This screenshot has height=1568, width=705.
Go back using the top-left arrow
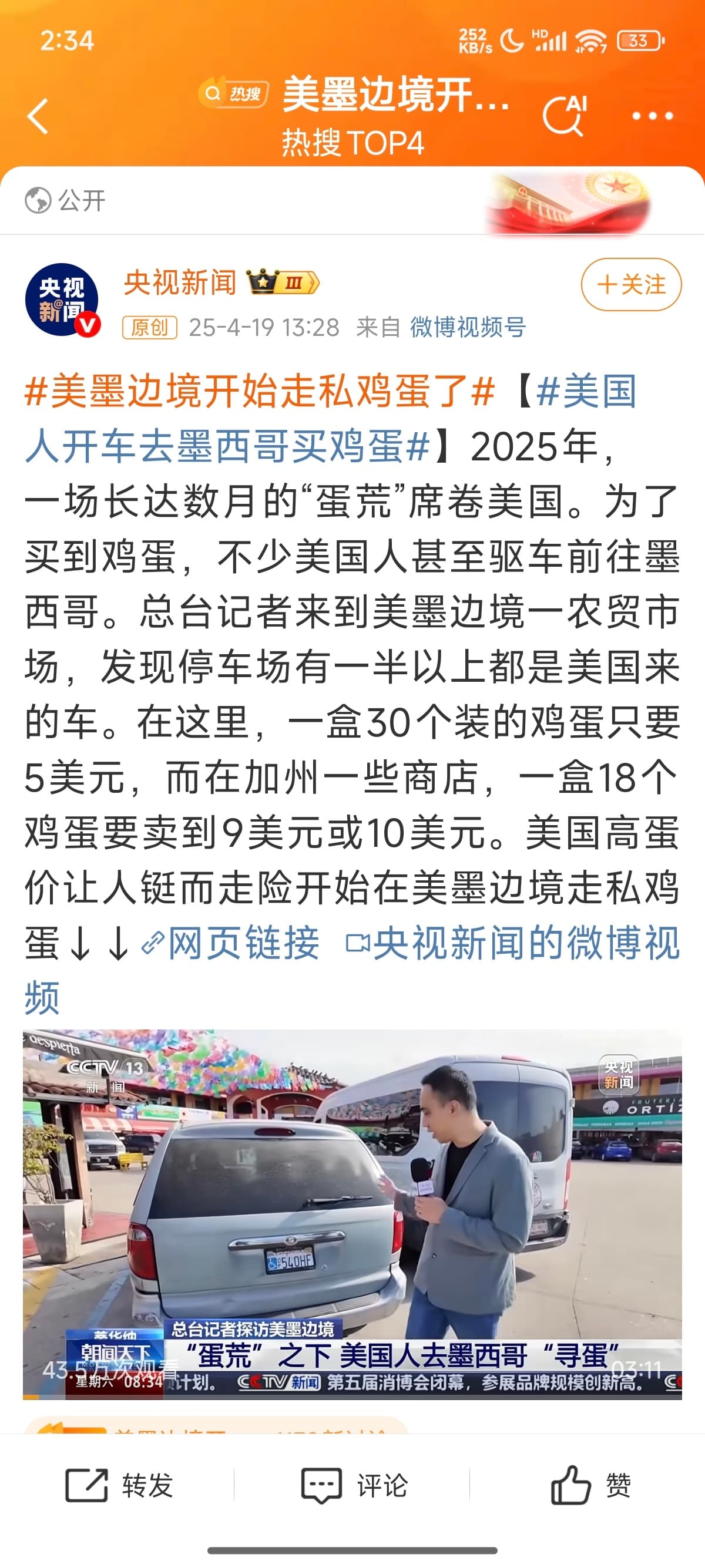coord(38,116)
